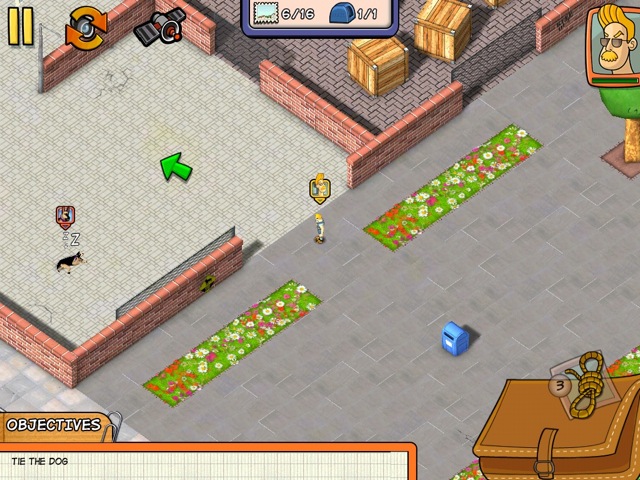Tap the postman character
Screen dimensions: 640x480
[320, 227]
